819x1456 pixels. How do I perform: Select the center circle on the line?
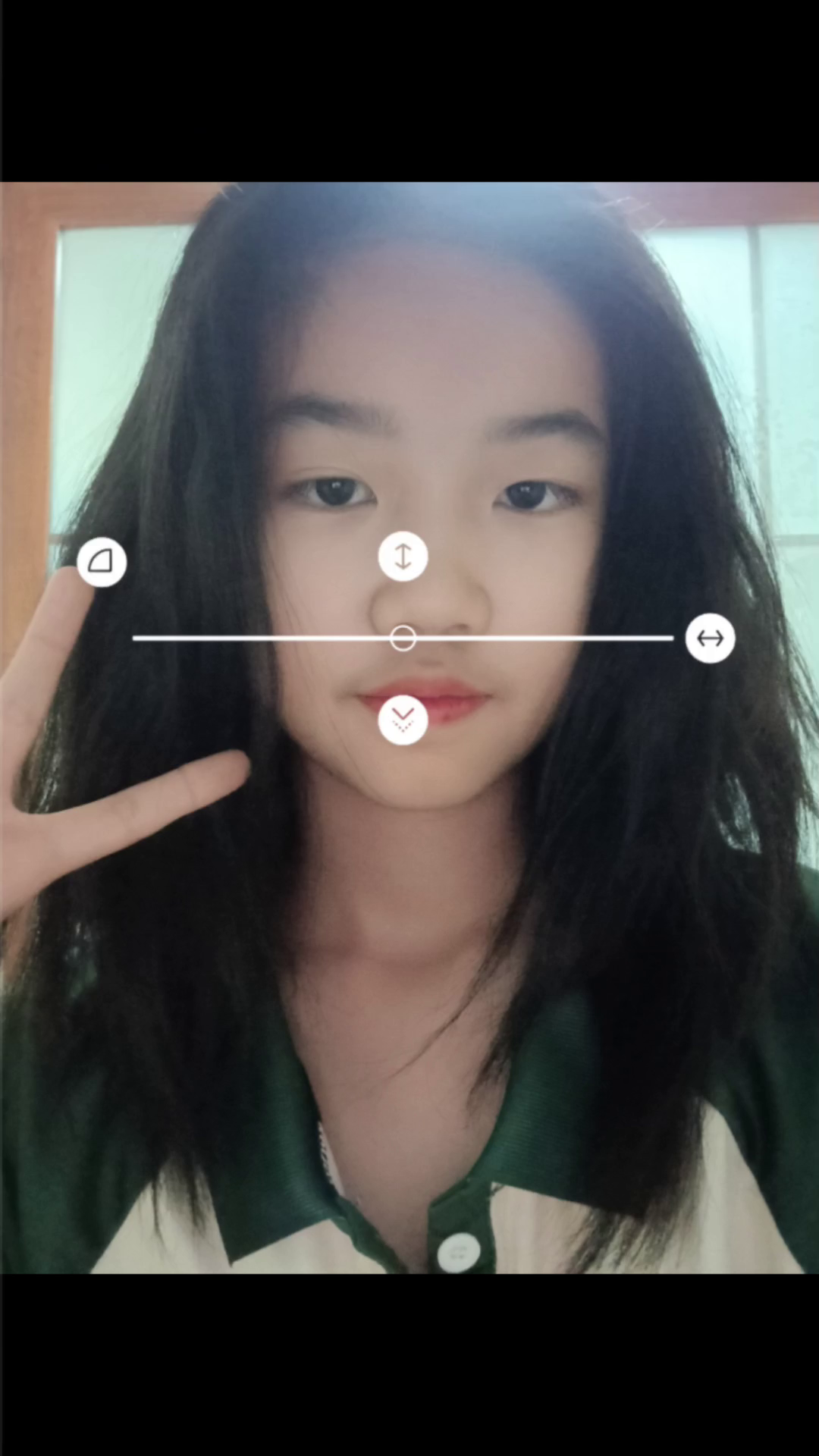[403, 639]
